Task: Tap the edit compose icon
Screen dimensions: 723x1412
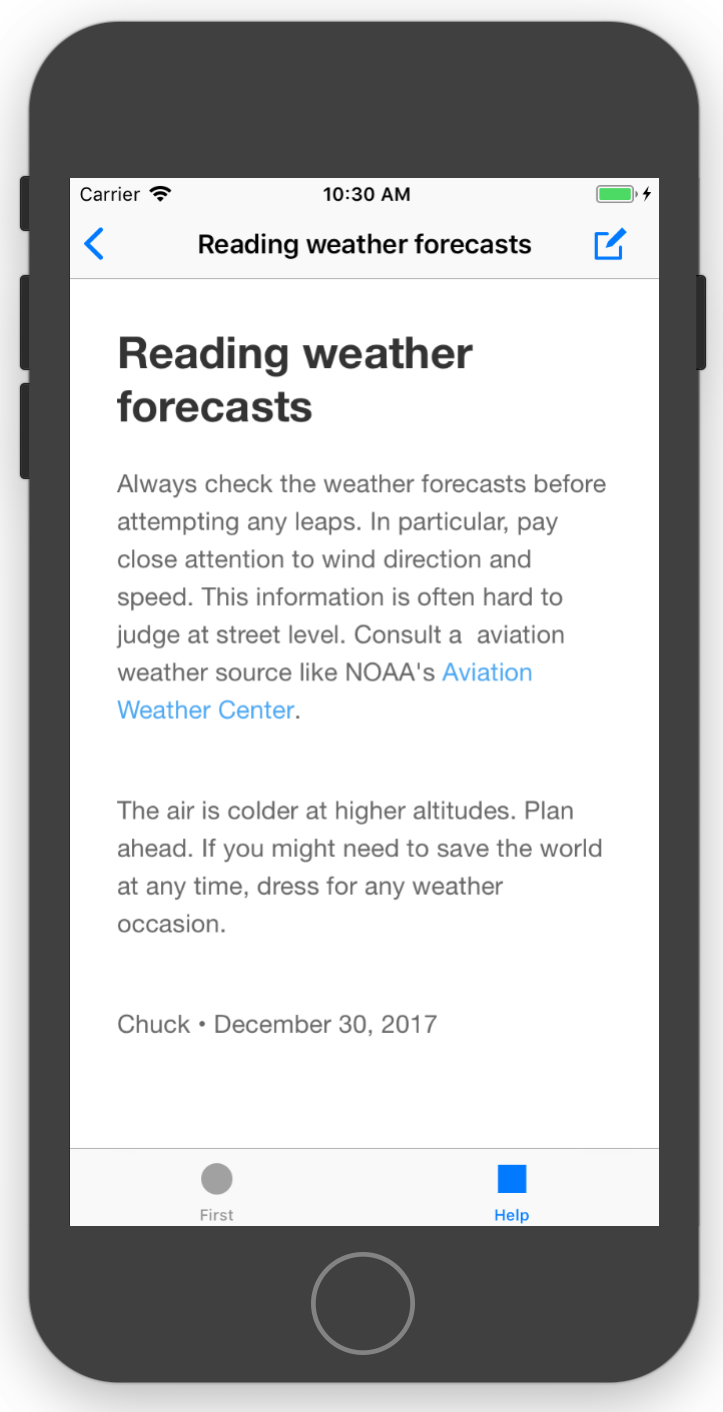Action: 609,245
